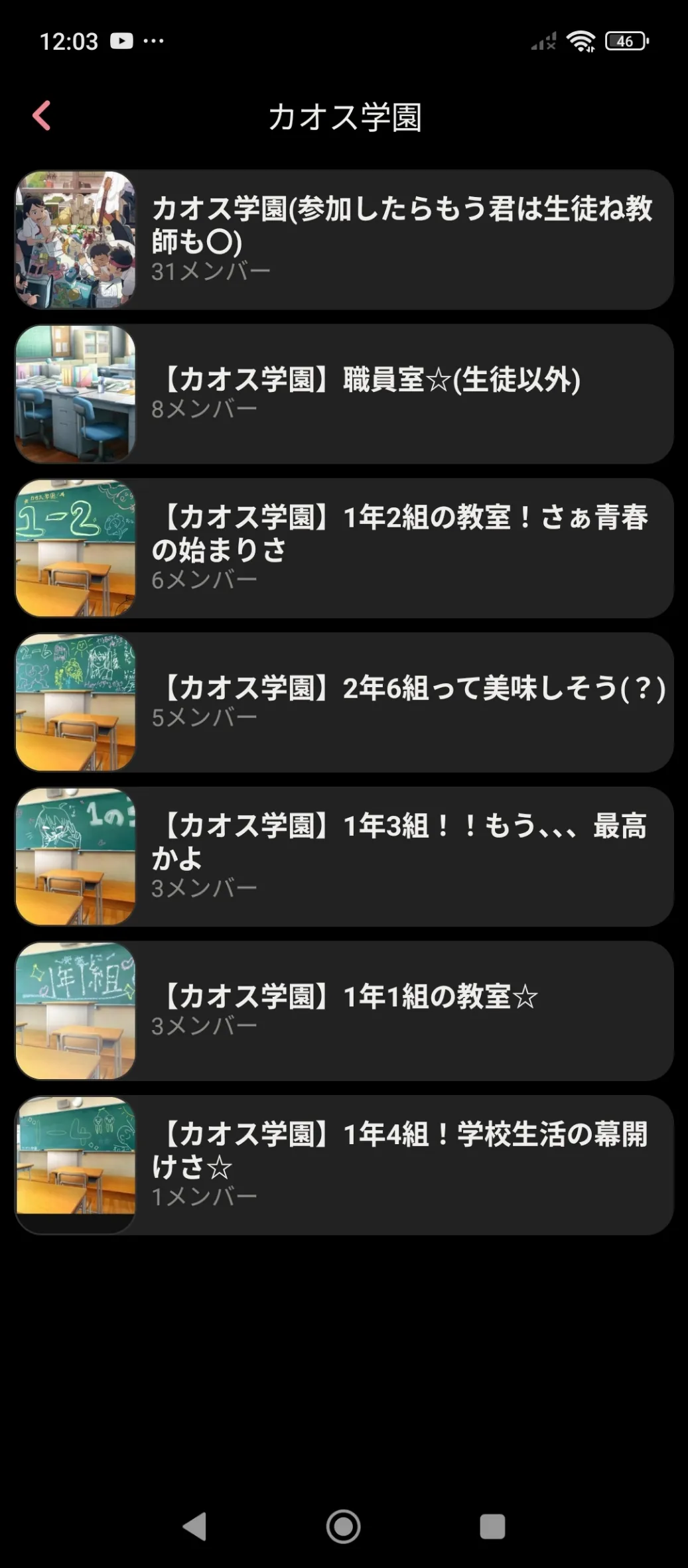This screenshot has height=1568, width=688.
Task: Select the 2年6組って美味しそう group
Action: [344, 702]
